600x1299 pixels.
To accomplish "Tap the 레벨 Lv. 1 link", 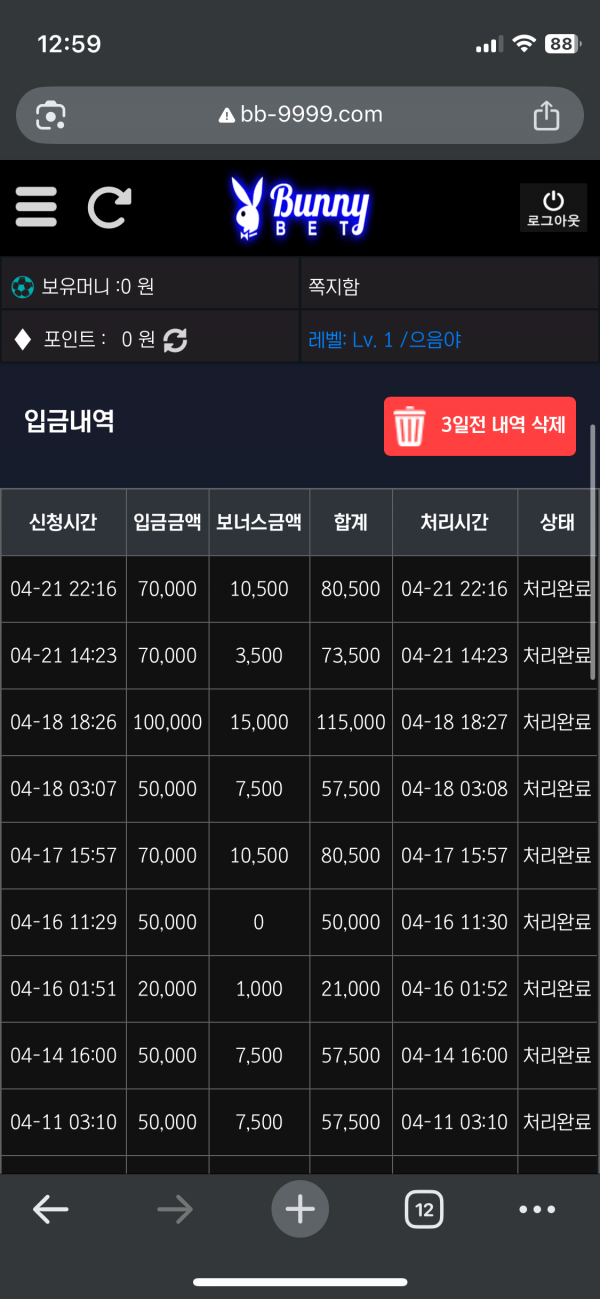I will click(x=385, y=340).
